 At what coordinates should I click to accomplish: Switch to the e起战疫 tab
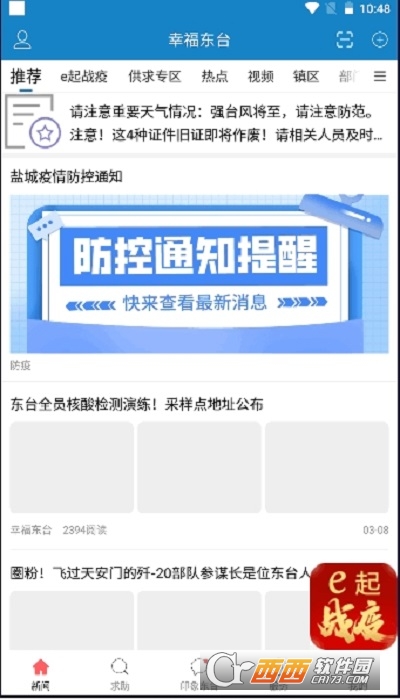pyautogui.click(x=84, y=76)
